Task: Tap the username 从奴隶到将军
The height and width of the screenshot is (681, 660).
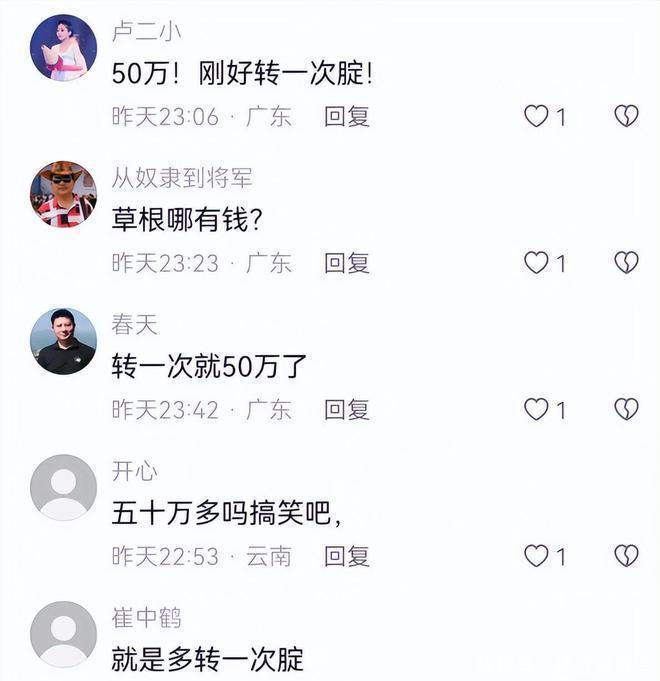Action: (x=182, y=178)
